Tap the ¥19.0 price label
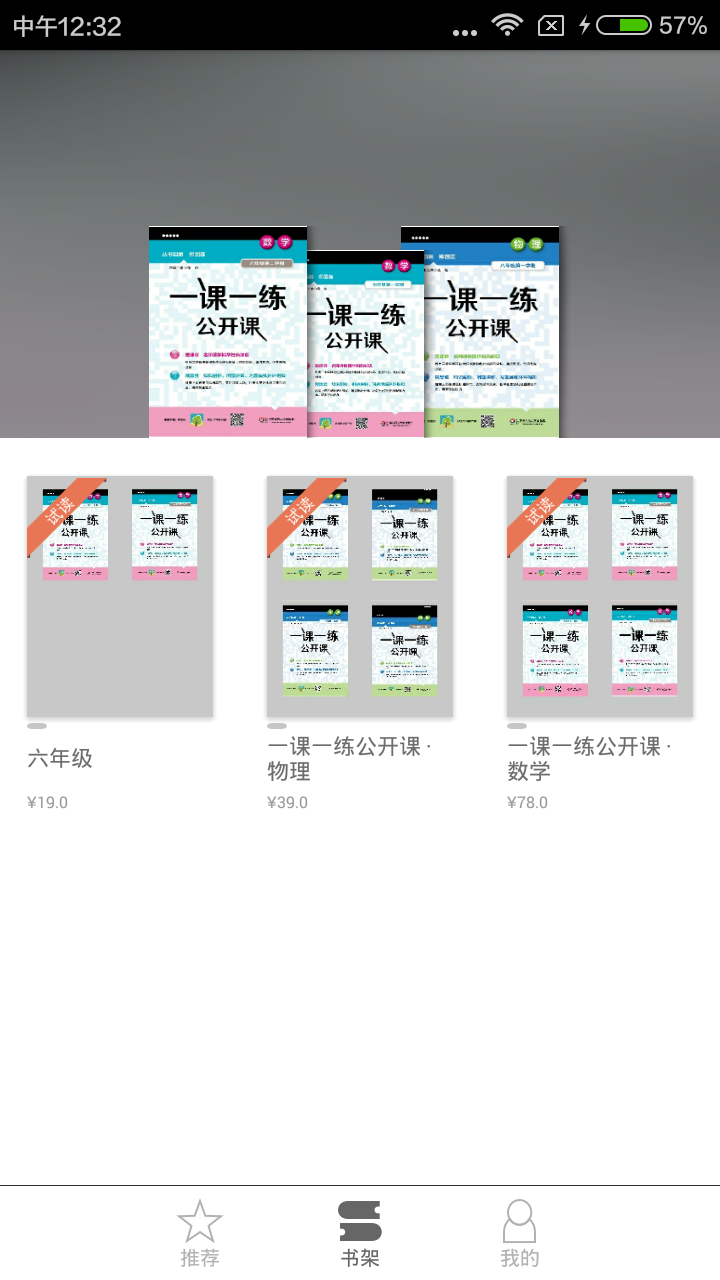This screenshot has width=720, height=1280. pos(47,801)
